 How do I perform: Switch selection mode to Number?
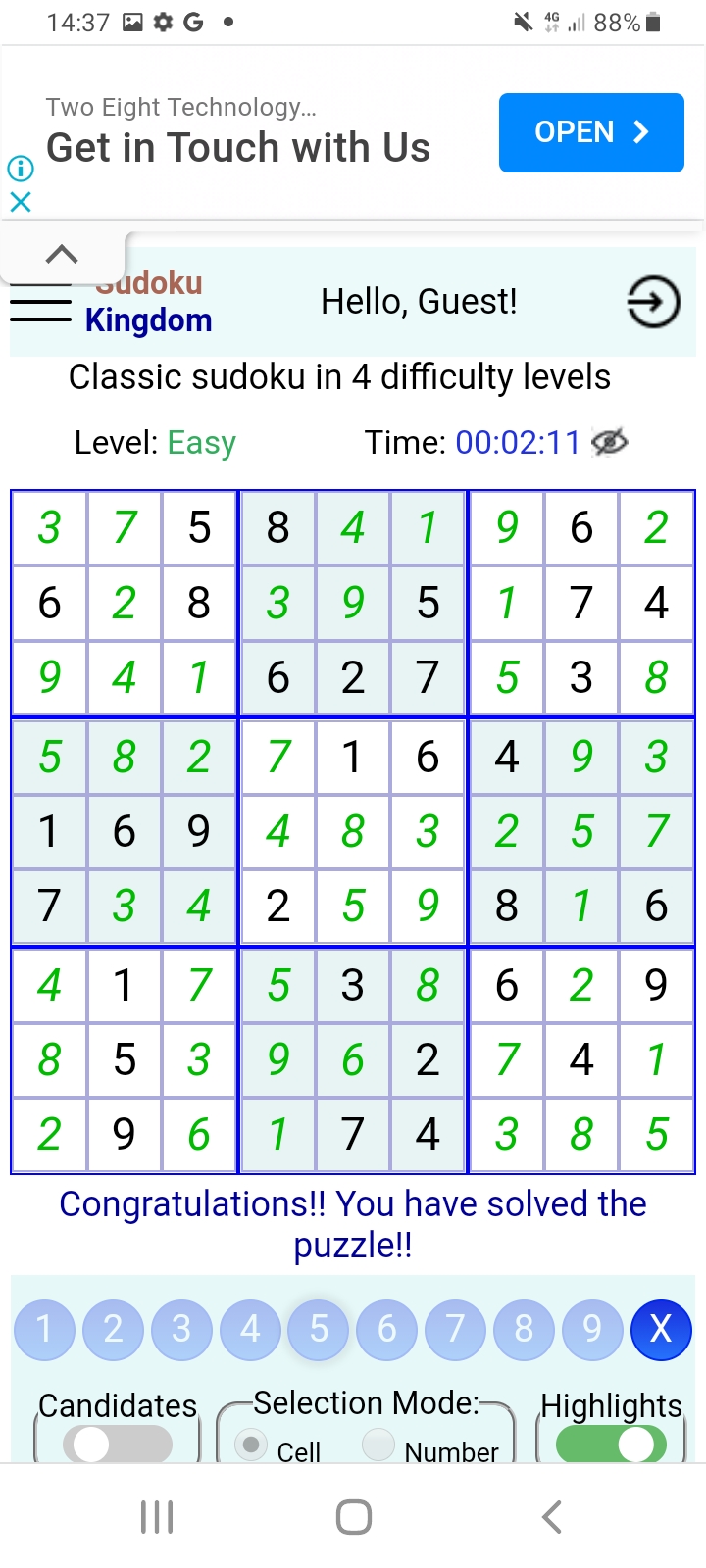coord(378,1445)
